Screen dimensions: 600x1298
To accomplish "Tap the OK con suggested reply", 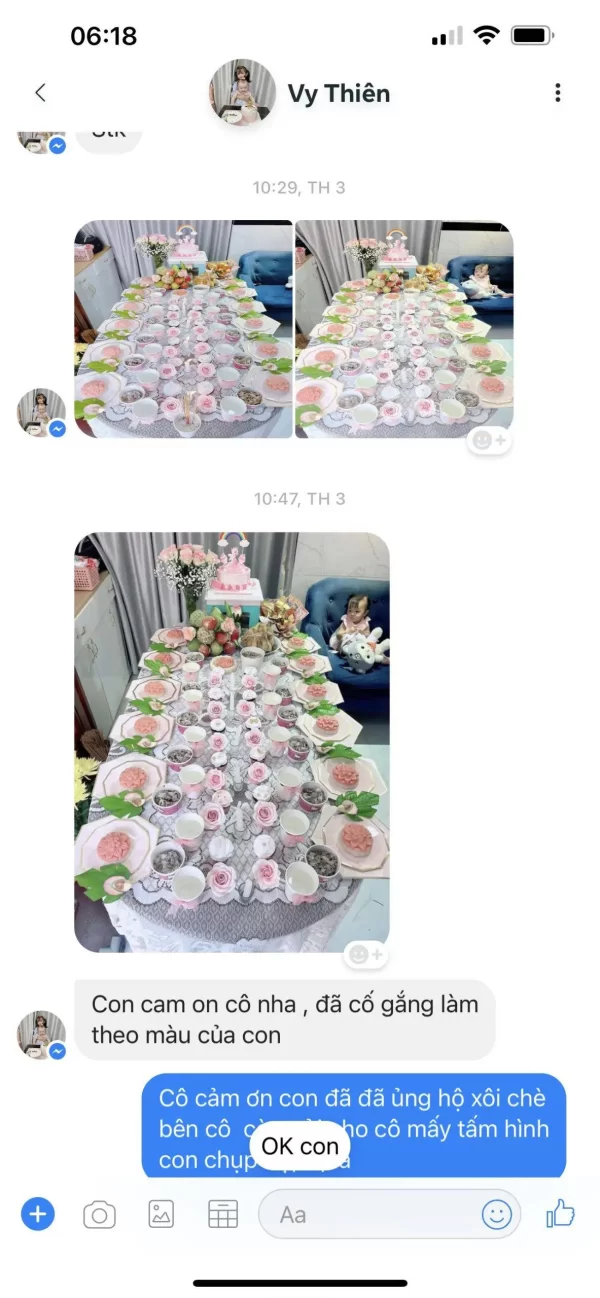I will 300,1146.
